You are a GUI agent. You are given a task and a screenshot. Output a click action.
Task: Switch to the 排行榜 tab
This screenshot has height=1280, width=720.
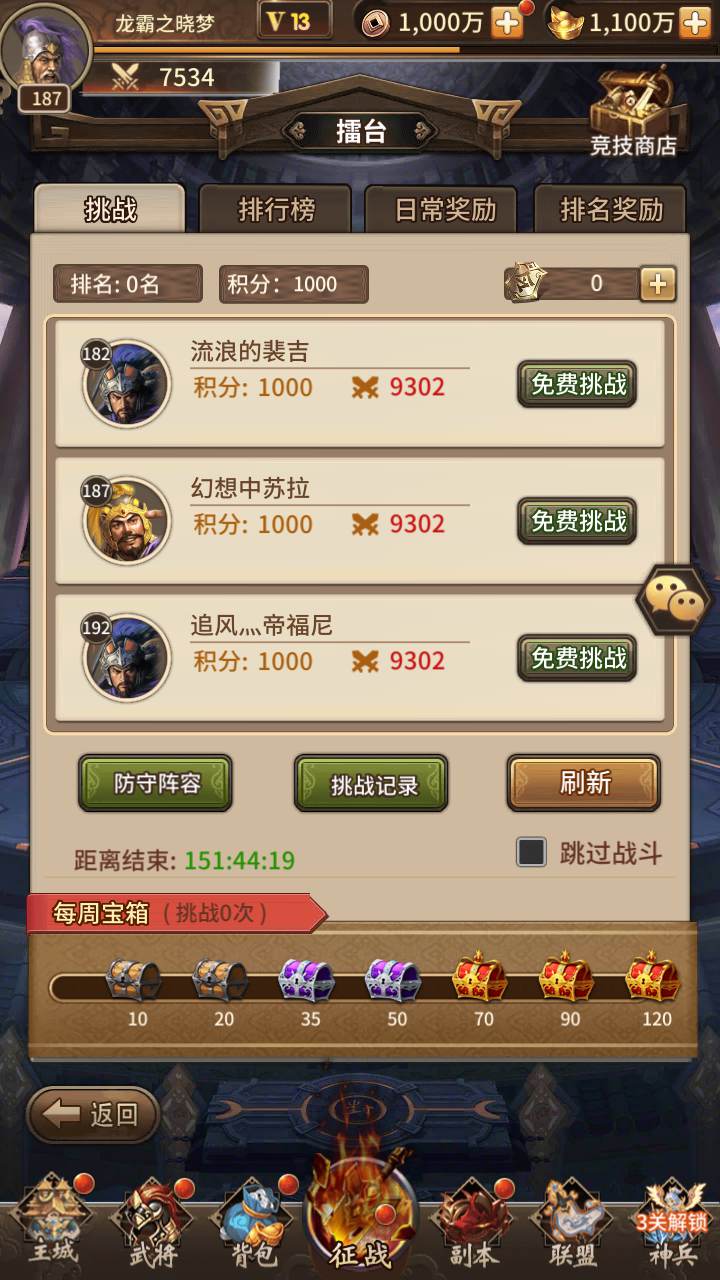(x=276, y=210)
